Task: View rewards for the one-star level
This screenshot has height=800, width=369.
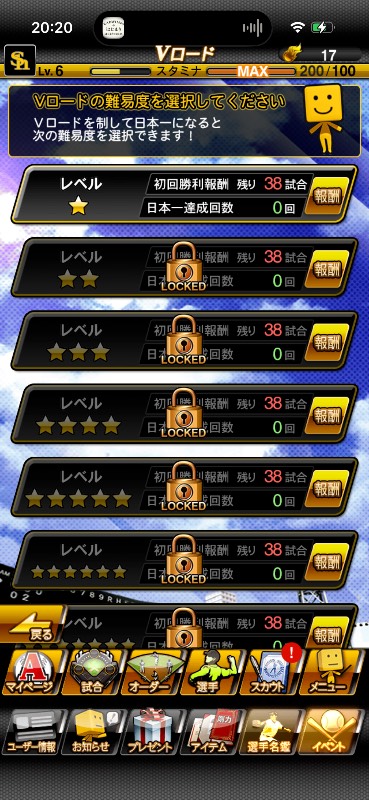Action: click(328, 195)
